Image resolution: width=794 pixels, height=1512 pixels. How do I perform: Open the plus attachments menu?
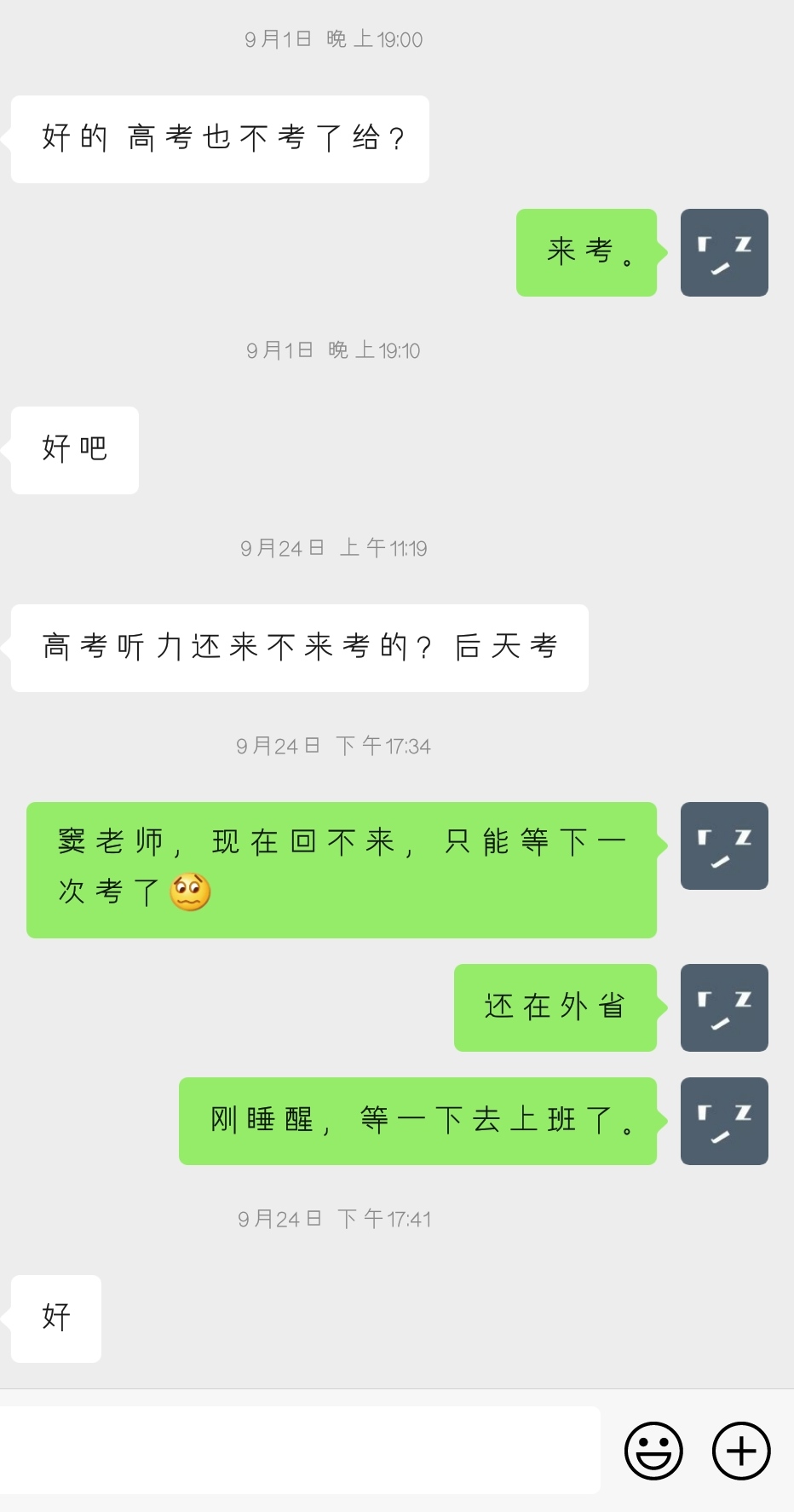pos(741,1450)
